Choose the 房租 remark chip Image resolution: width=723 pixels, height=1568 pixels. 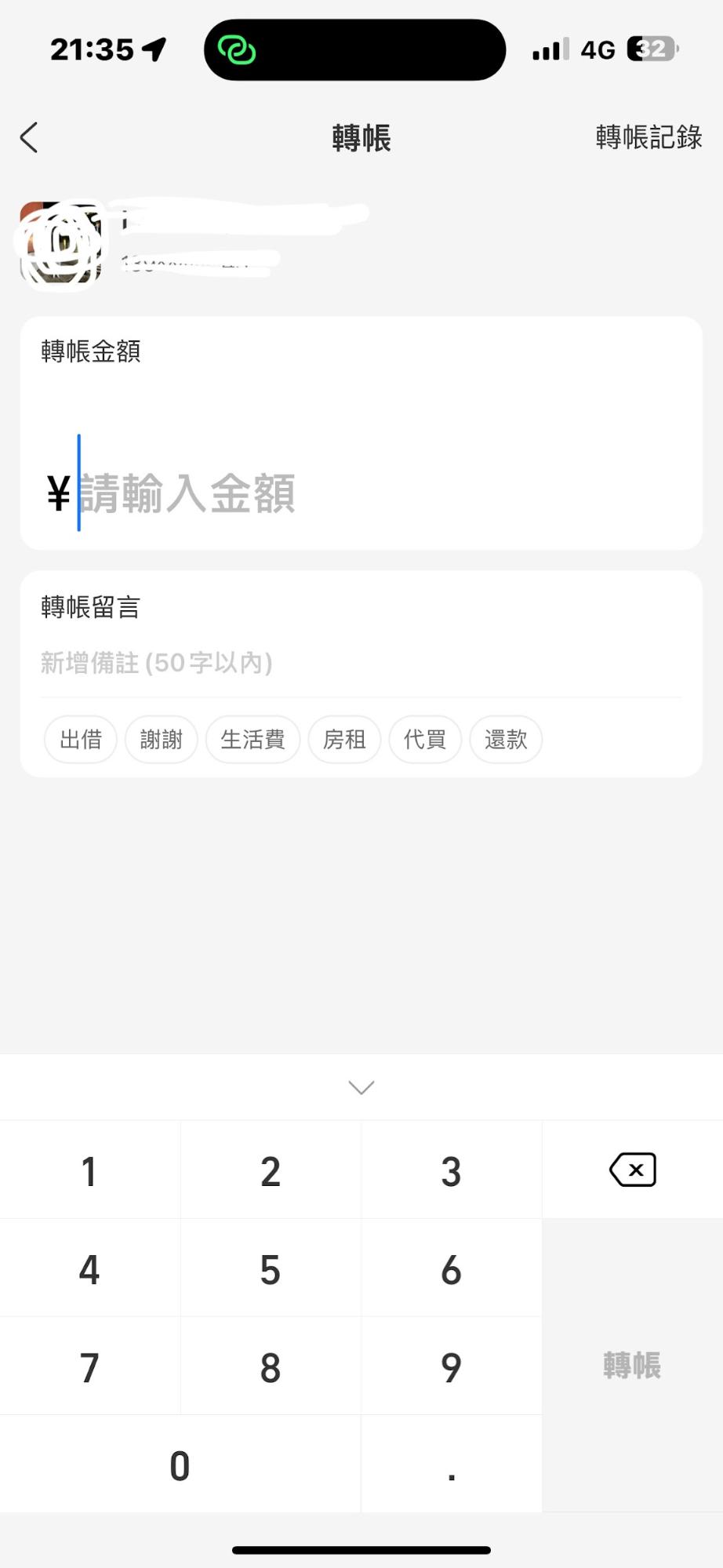click(x=344, y=739)
